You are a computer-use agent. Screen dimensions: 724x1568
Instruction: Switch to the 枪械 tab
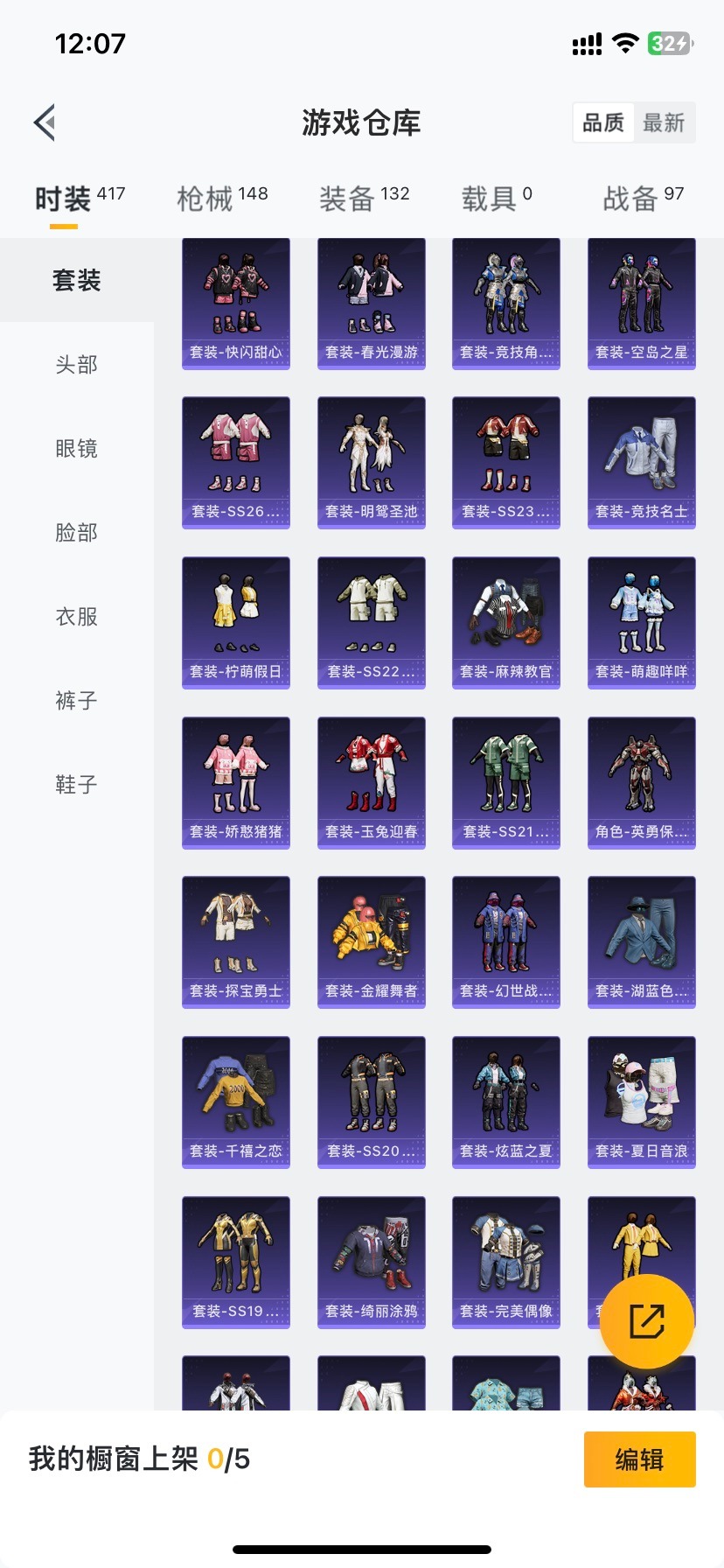point(222,199)
